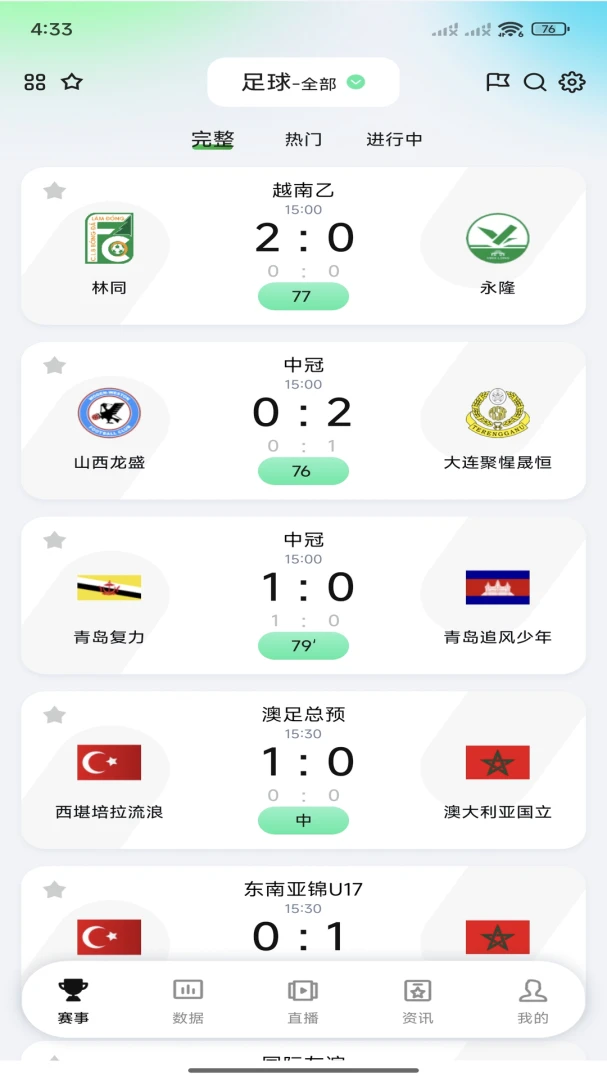Open the 澳足总预 match card
Viewport: 607px width, 1080px height.
[303, 771]
